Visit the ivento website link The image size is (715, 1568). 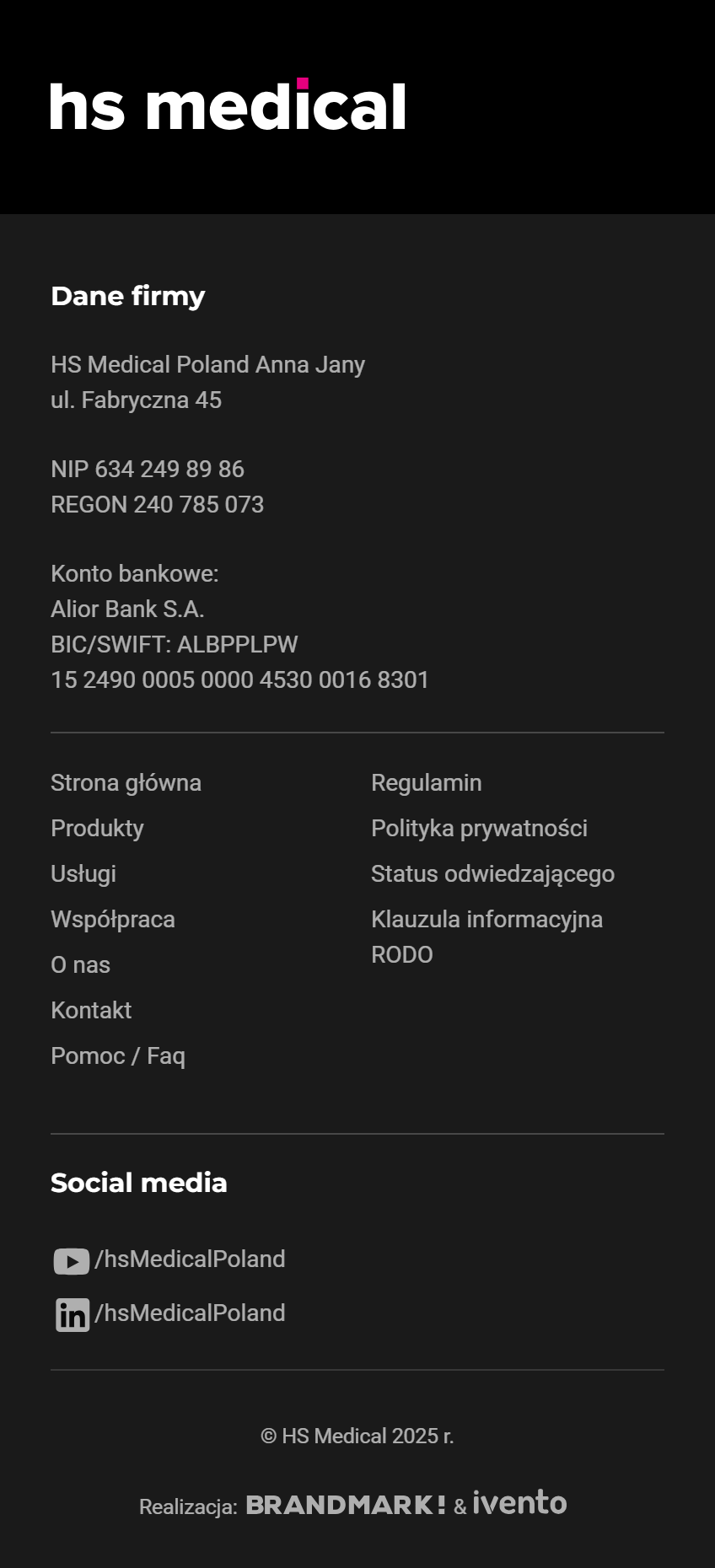coord(519,1503)
